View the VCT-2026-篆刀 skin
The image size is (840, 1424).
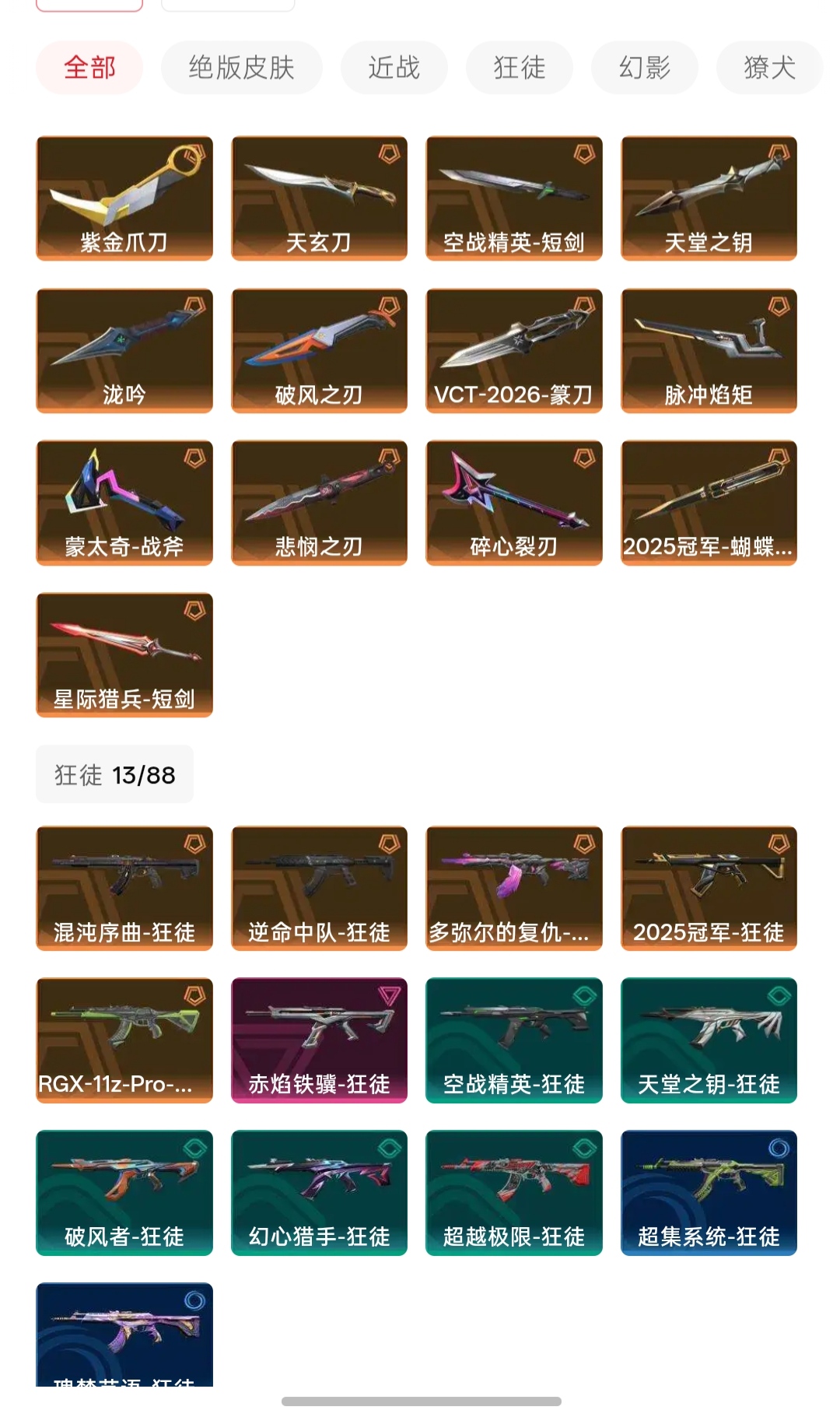[x=514, y=351]
